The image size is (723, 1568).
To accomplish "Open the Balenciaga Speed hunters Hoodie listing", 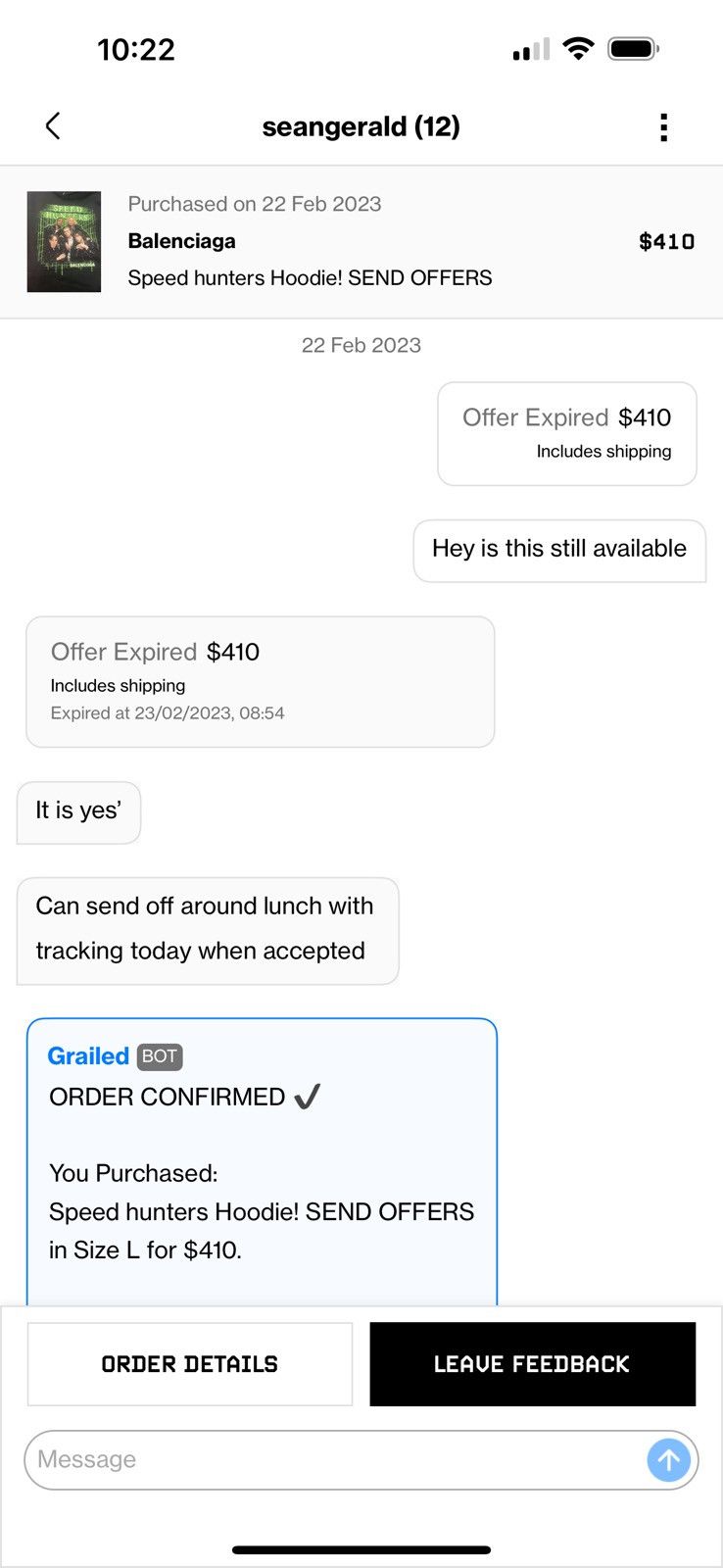I will point(361,242).
